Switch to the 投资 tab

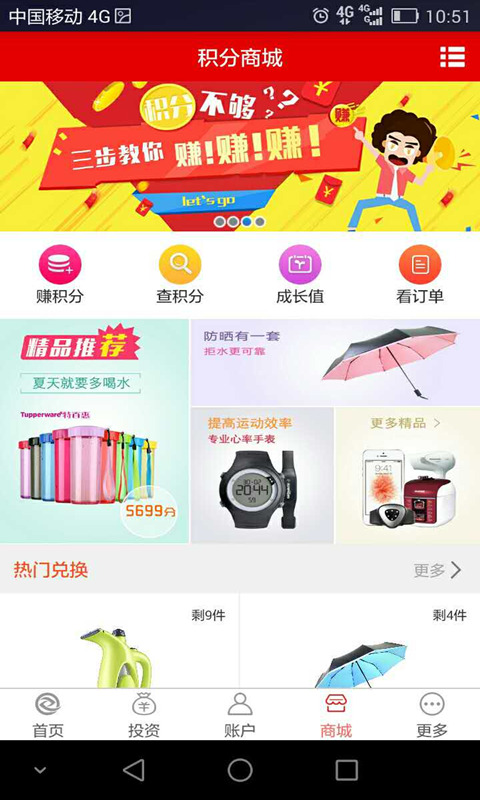pyautogui.click(x=144, y=715)
